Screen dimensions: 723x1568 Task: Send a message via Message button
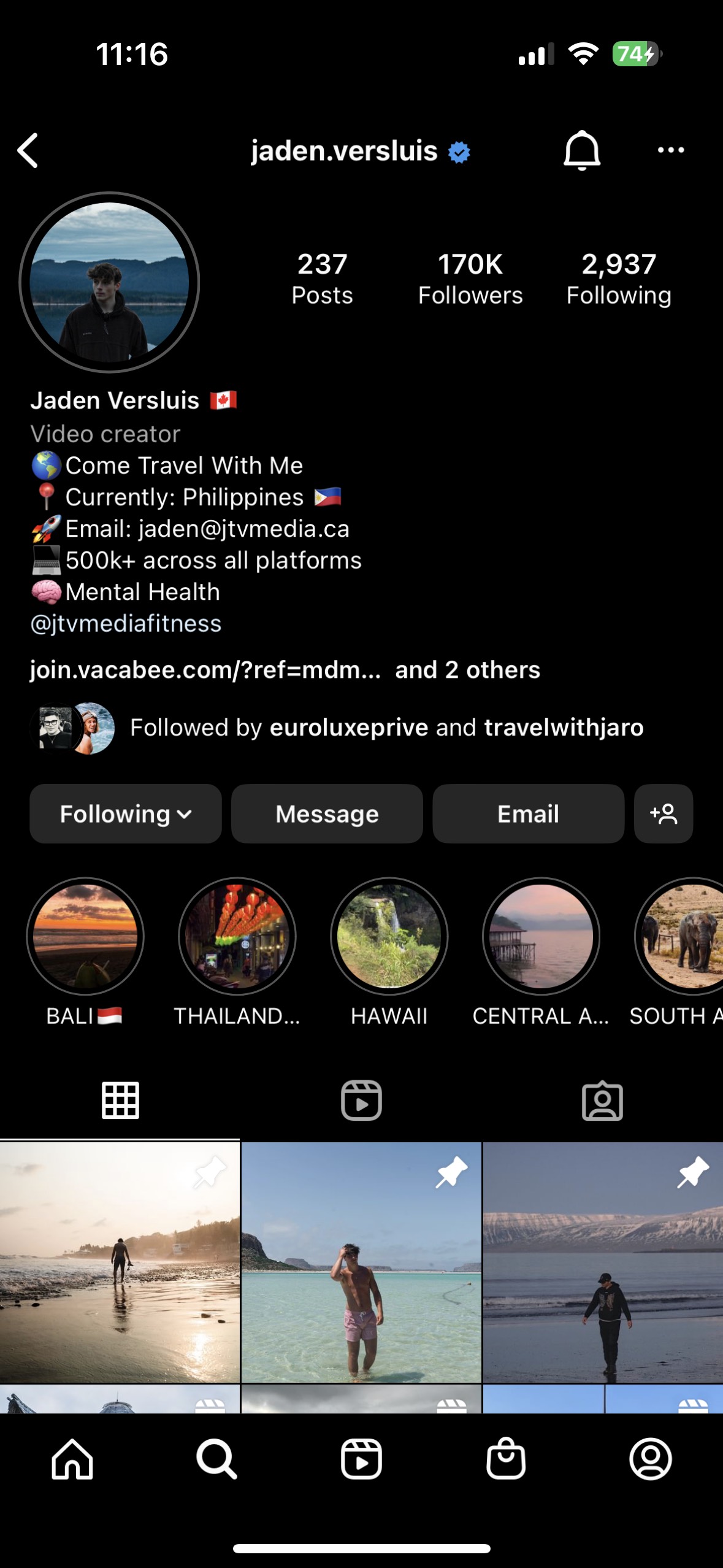pyautogui.click(x=327, y=813)
